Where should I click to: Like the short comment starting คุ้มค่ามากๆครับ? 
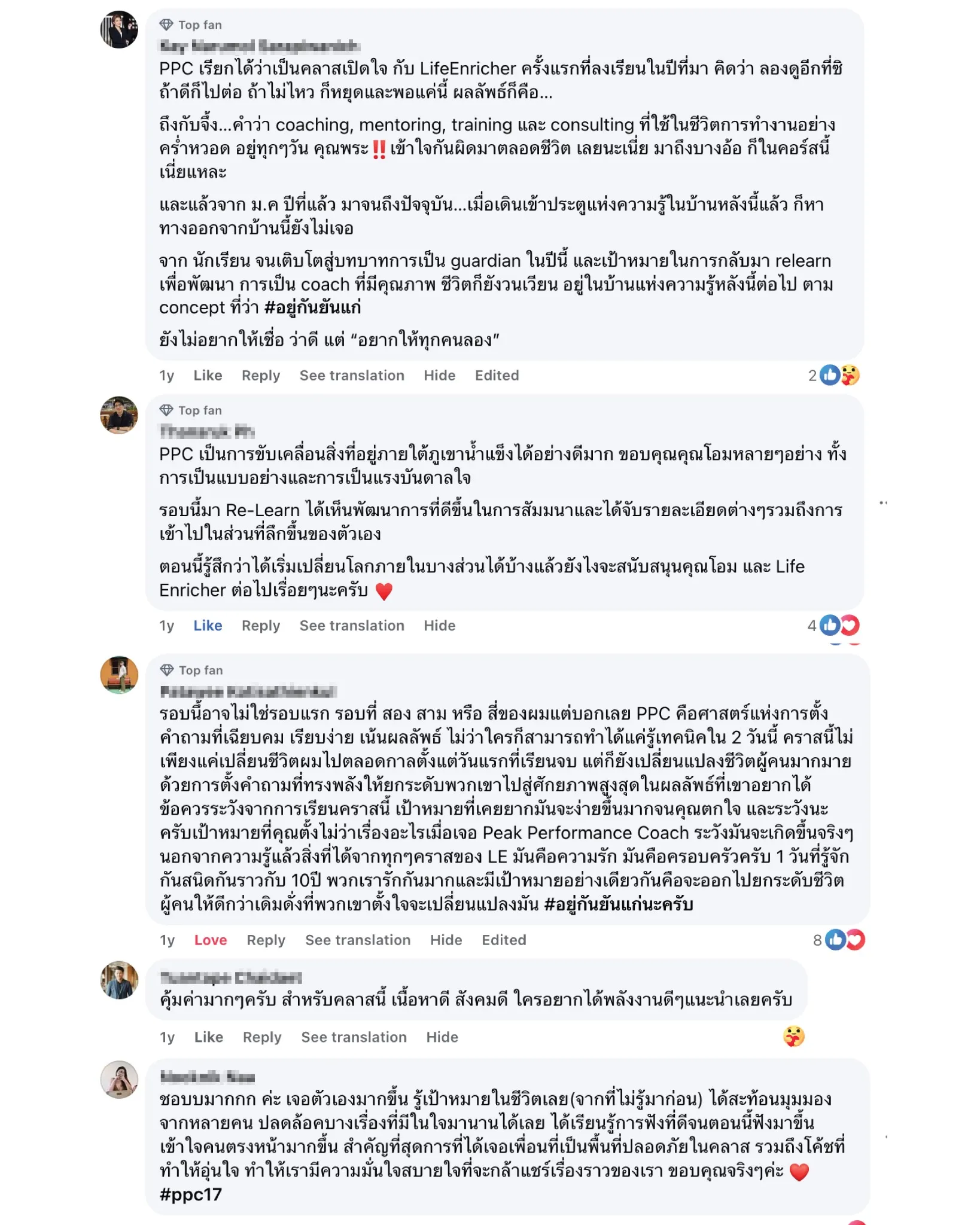click(x=208, y=1037)
